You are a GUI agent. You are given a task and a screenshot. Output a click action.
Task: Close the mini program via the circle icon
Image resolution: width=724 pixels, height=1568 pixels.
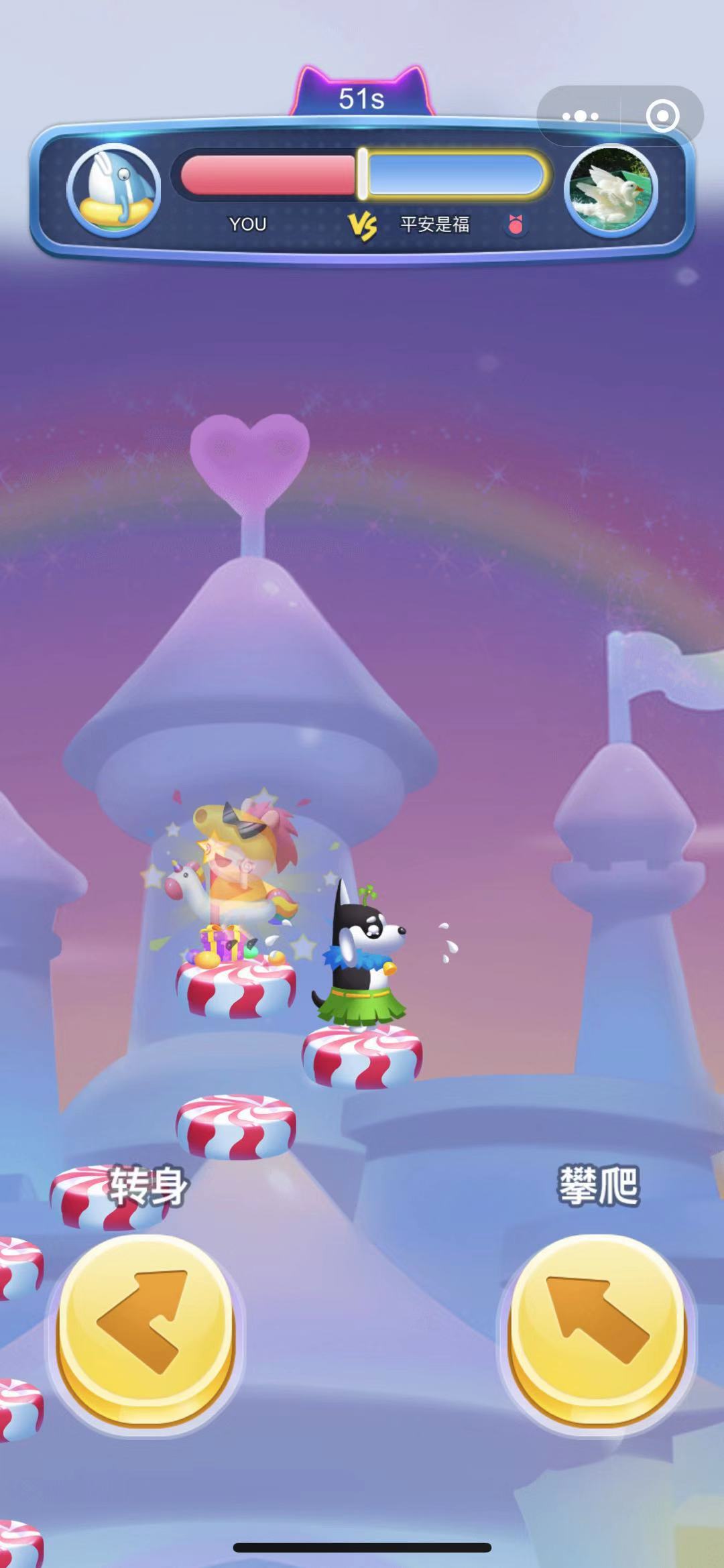pyautogui.click(x=662, y=117)
